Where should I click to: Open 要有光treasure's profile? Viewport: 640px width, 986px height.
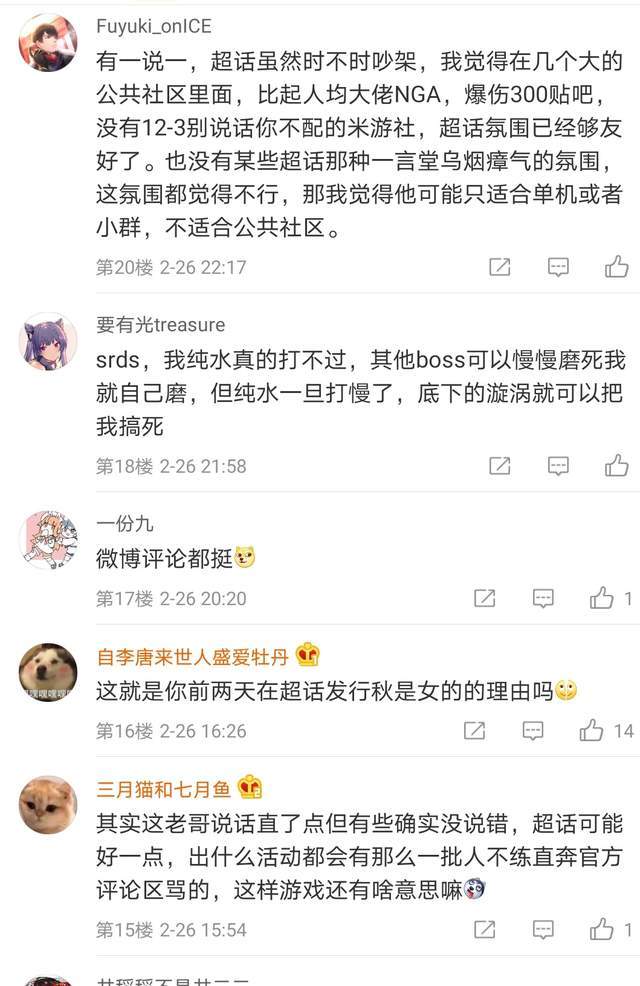(x=48, y=341)
